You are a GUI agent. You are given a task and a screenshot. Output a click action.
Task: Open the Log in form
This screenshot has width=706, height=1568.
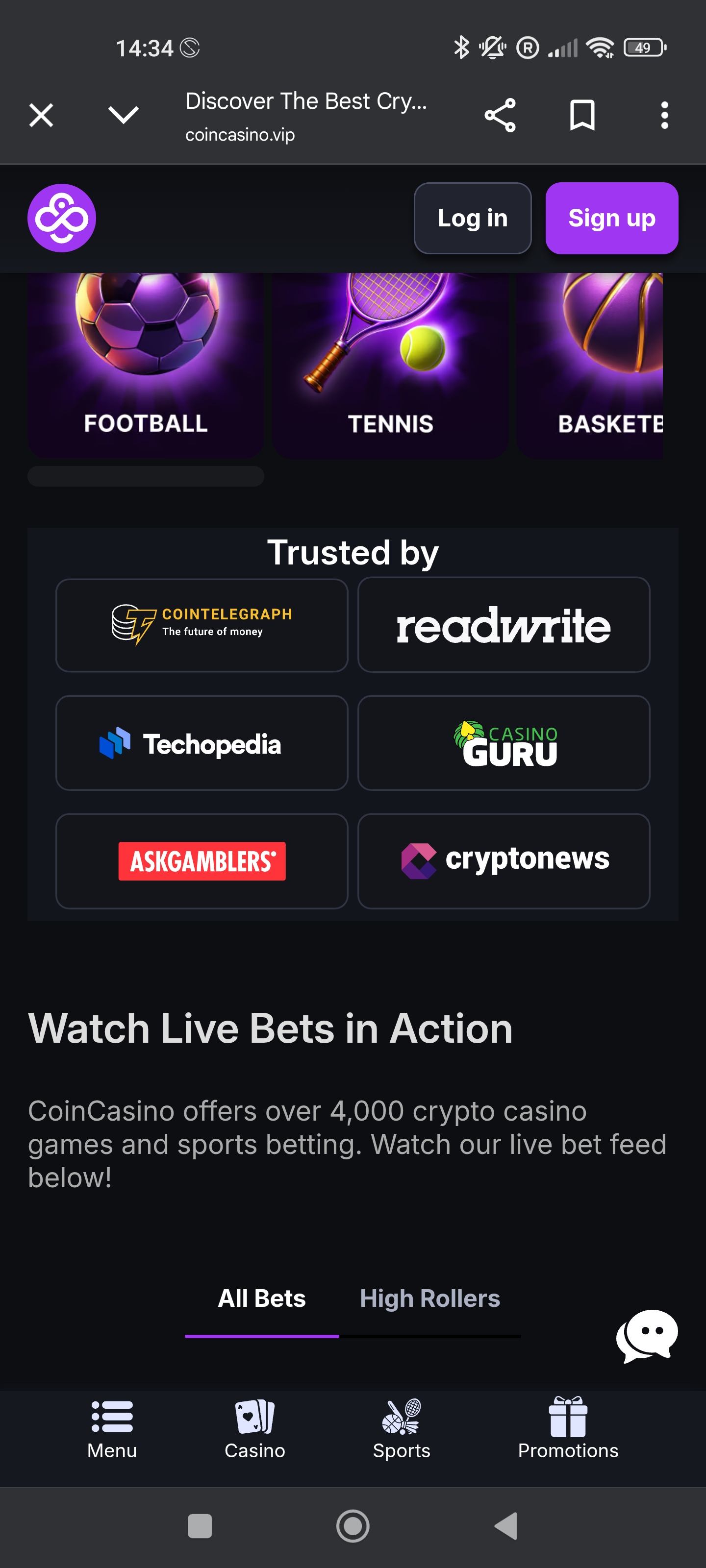point(472,218)
